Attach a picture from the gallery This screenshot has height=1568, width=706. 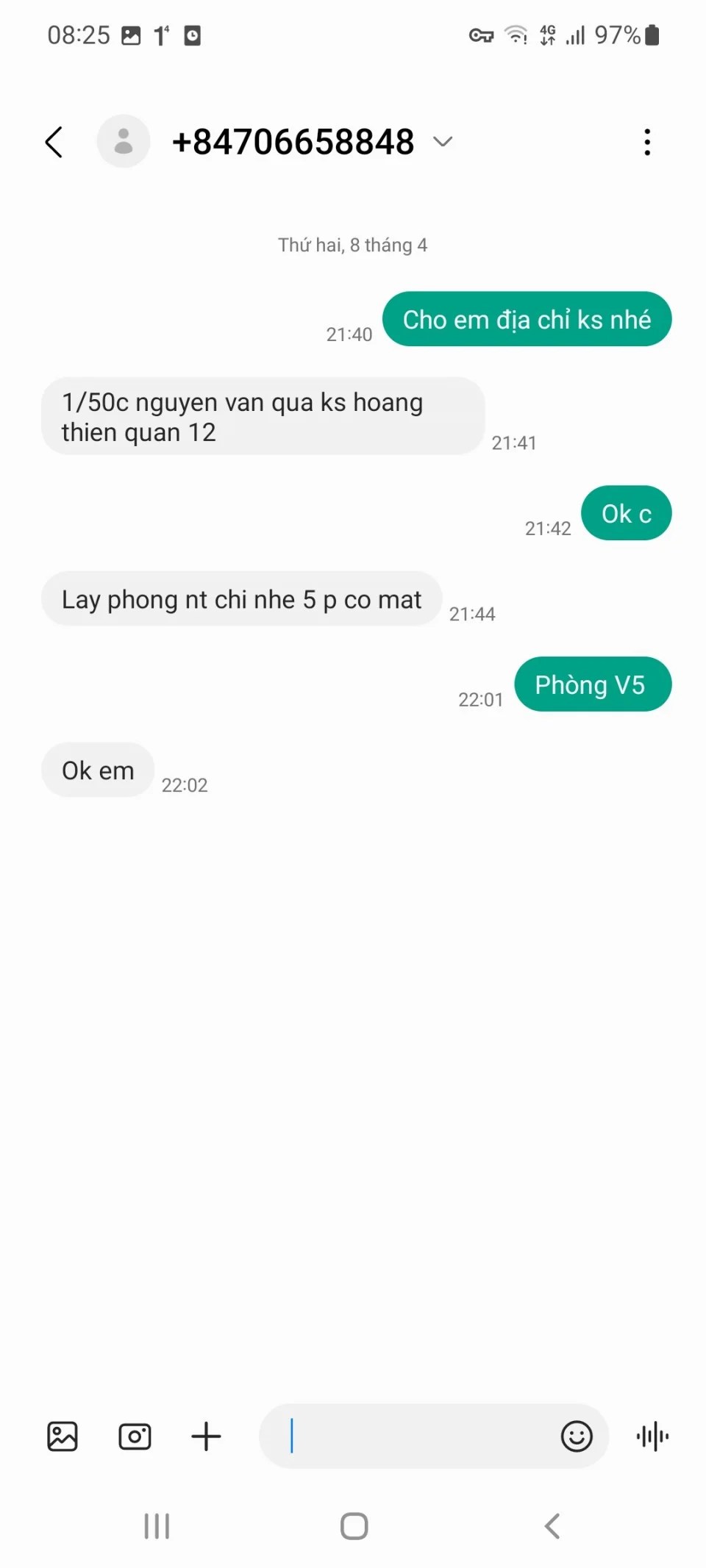tap(63, 1436)
